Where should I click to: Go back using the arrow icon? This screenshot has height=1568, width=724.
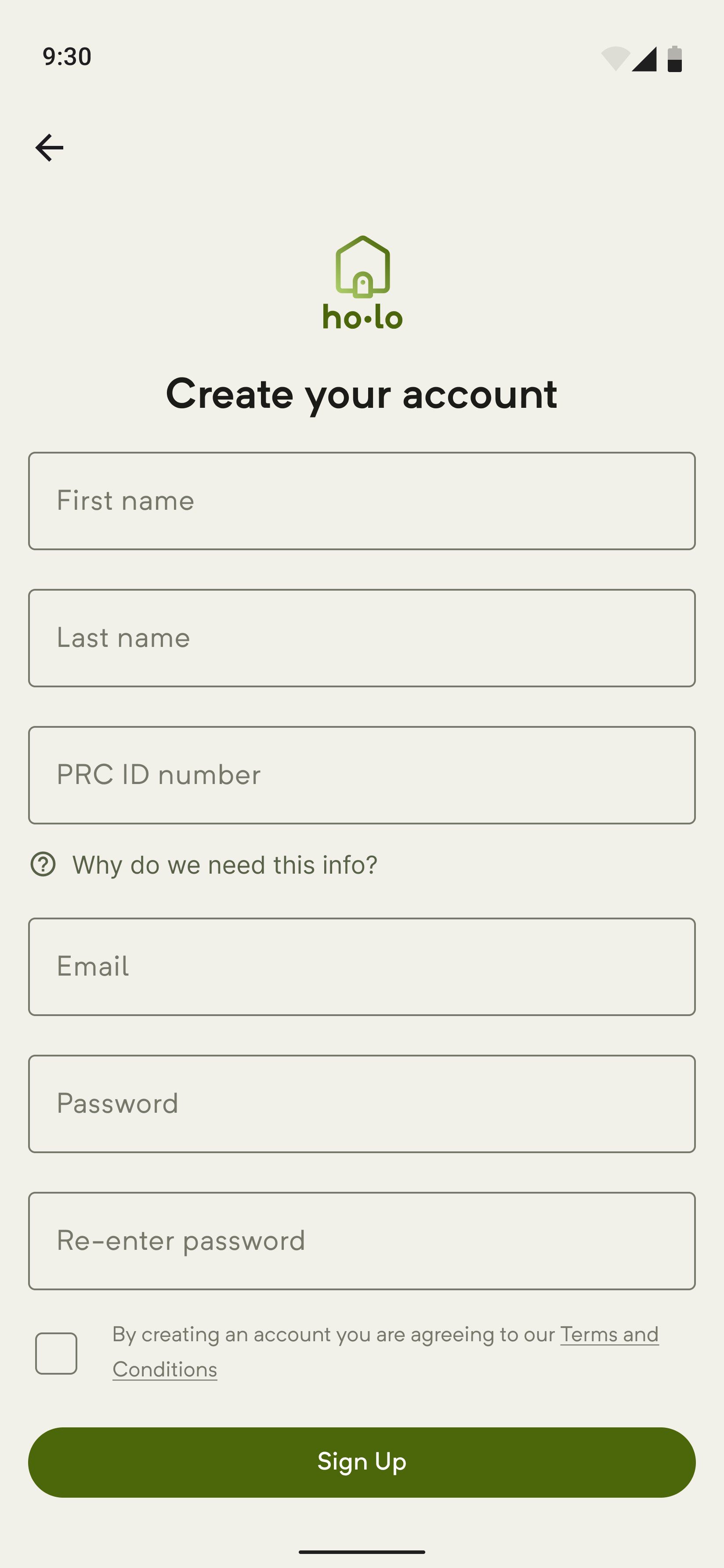tap(49, 148)
